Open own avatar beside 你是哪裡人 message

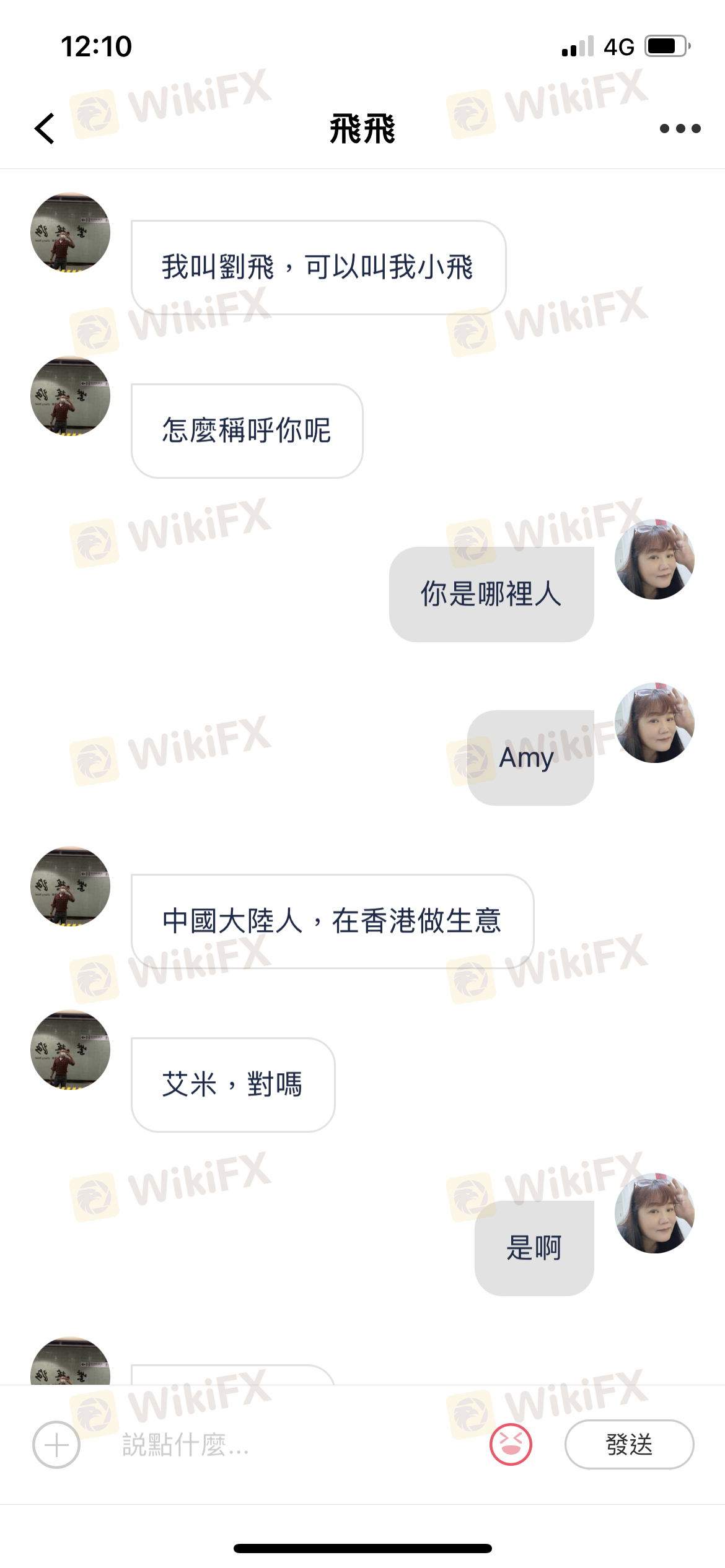tap(654, 559)
